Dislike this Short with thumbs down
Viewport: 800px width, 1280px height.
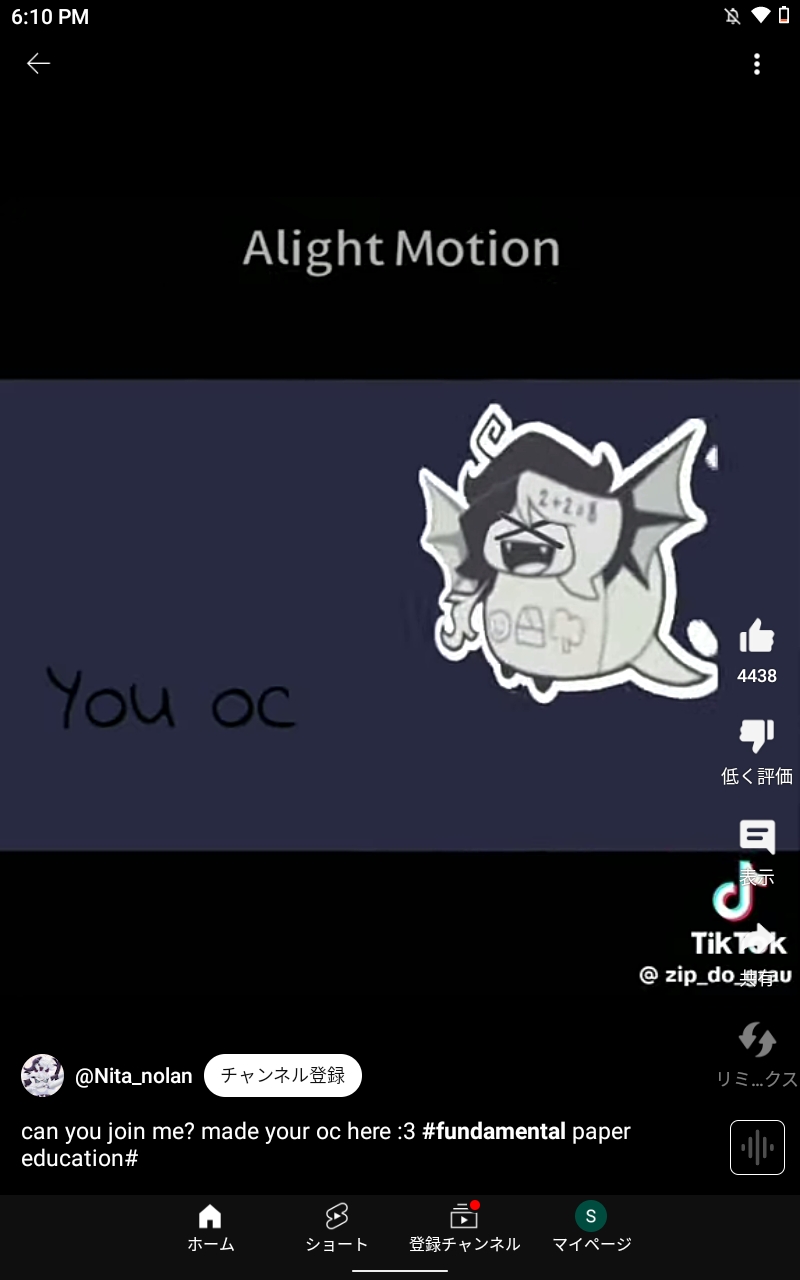point(757,736)
